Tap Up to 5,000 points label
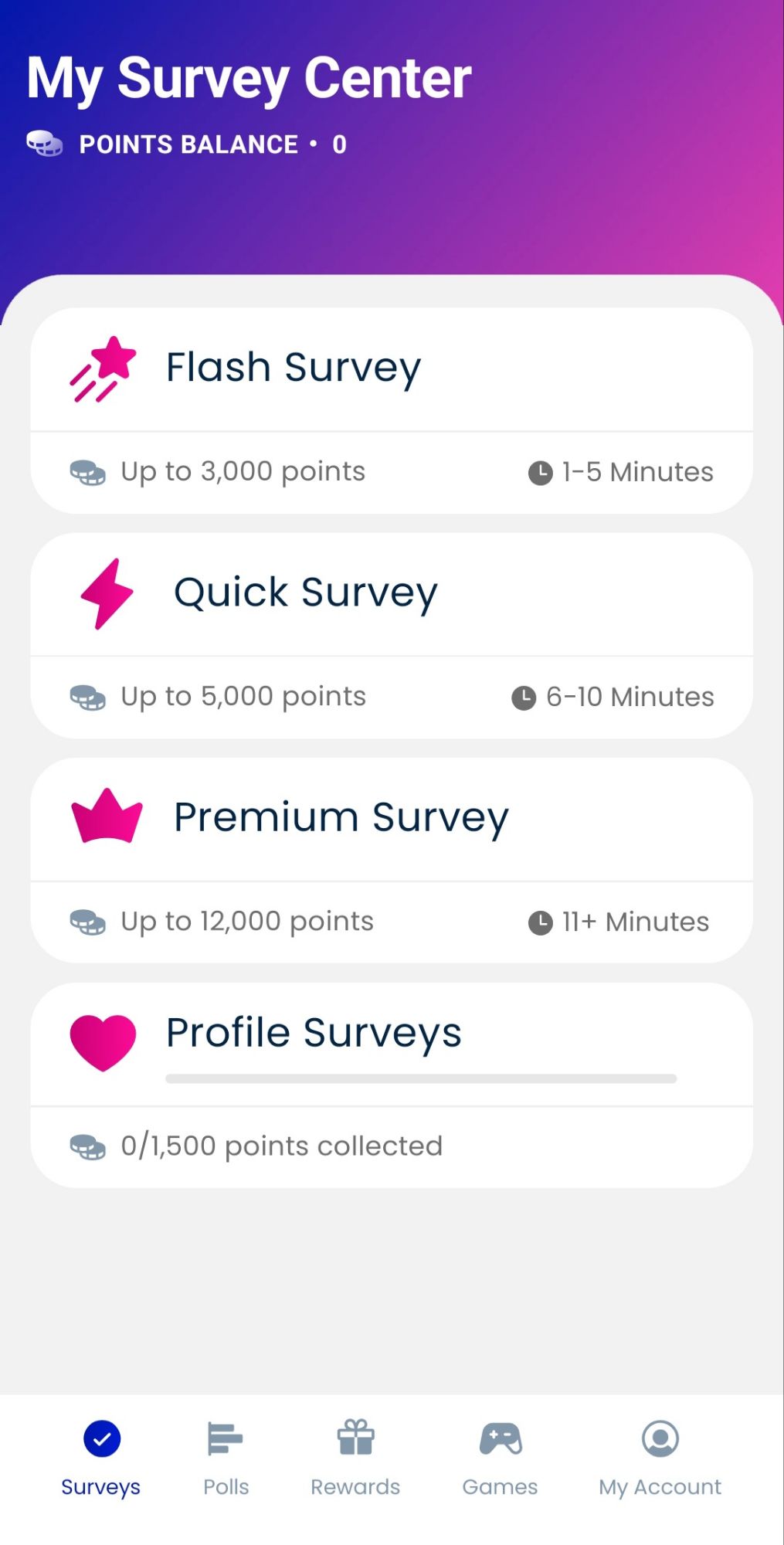The height and width of the screenshot is (1545, 784). click(x=242, y=695)
